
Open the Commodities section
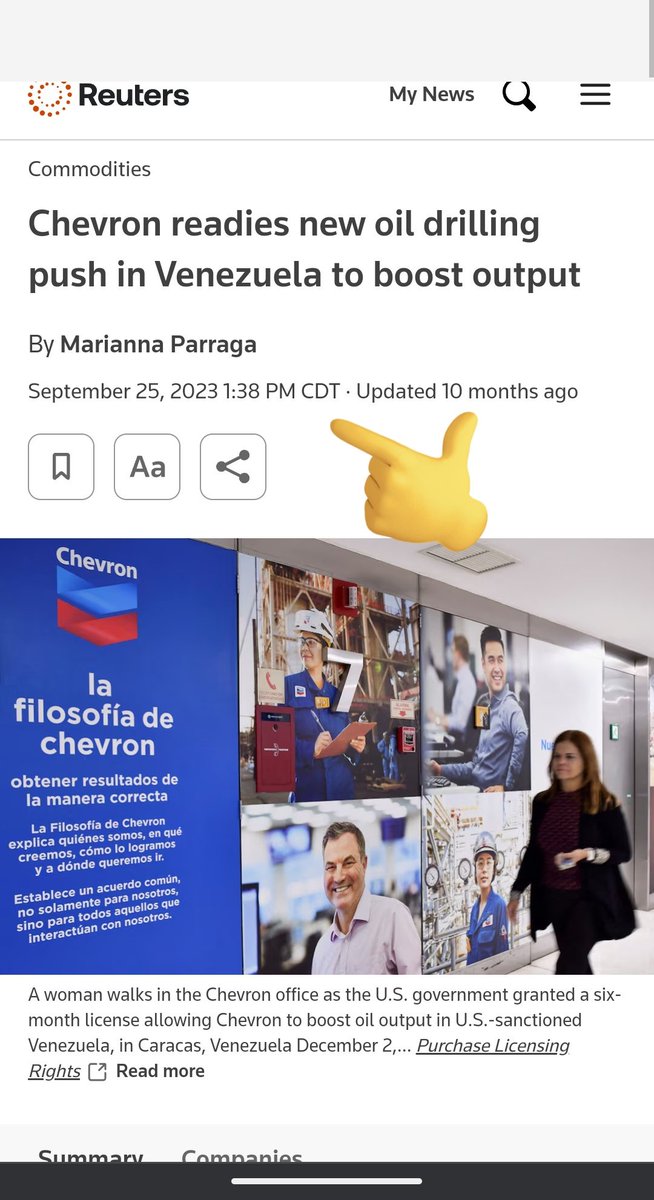click(89, 169)
